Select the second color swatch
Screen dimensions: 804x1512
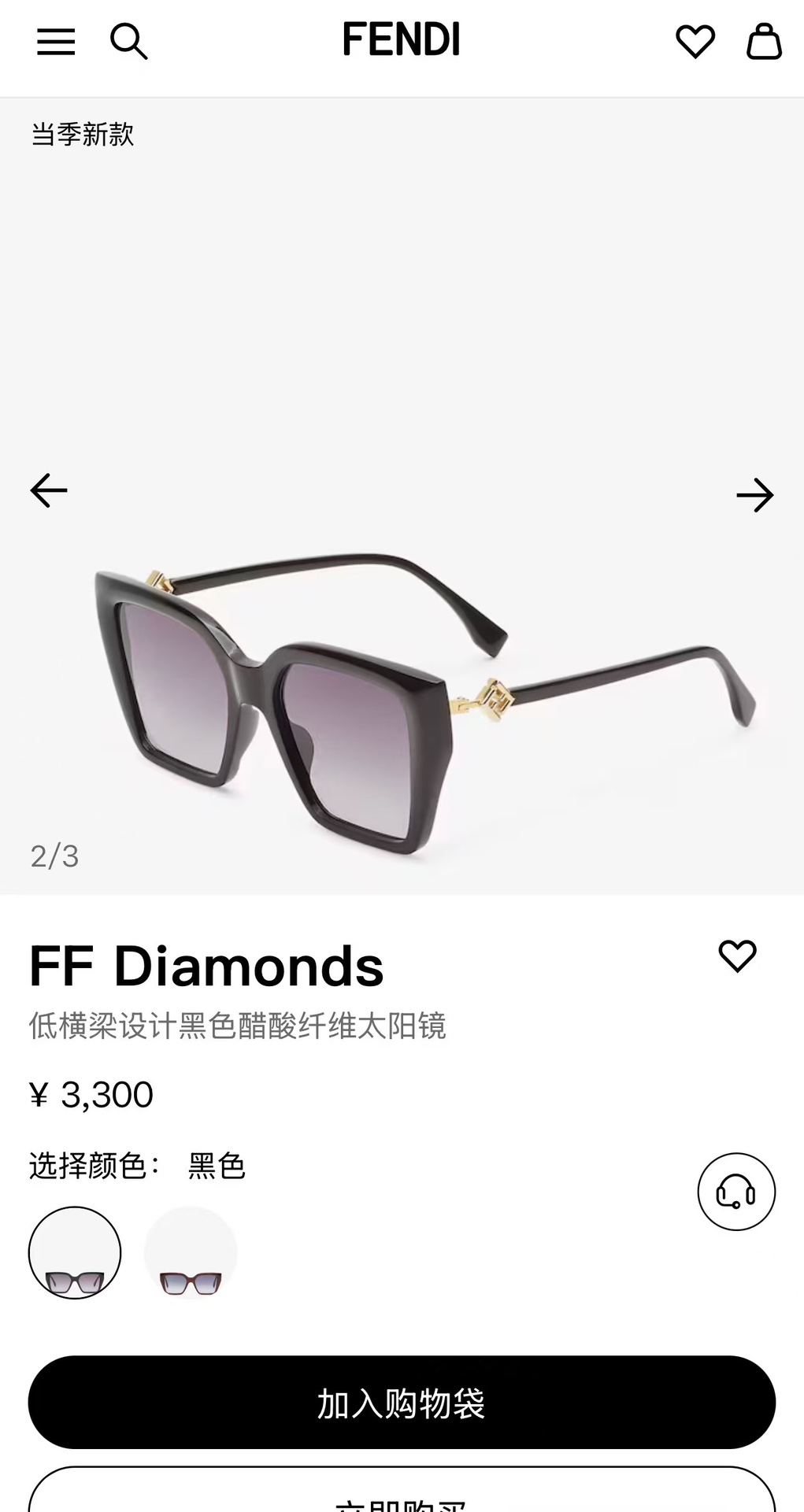pyautogui.click(x=191, y=1252)
